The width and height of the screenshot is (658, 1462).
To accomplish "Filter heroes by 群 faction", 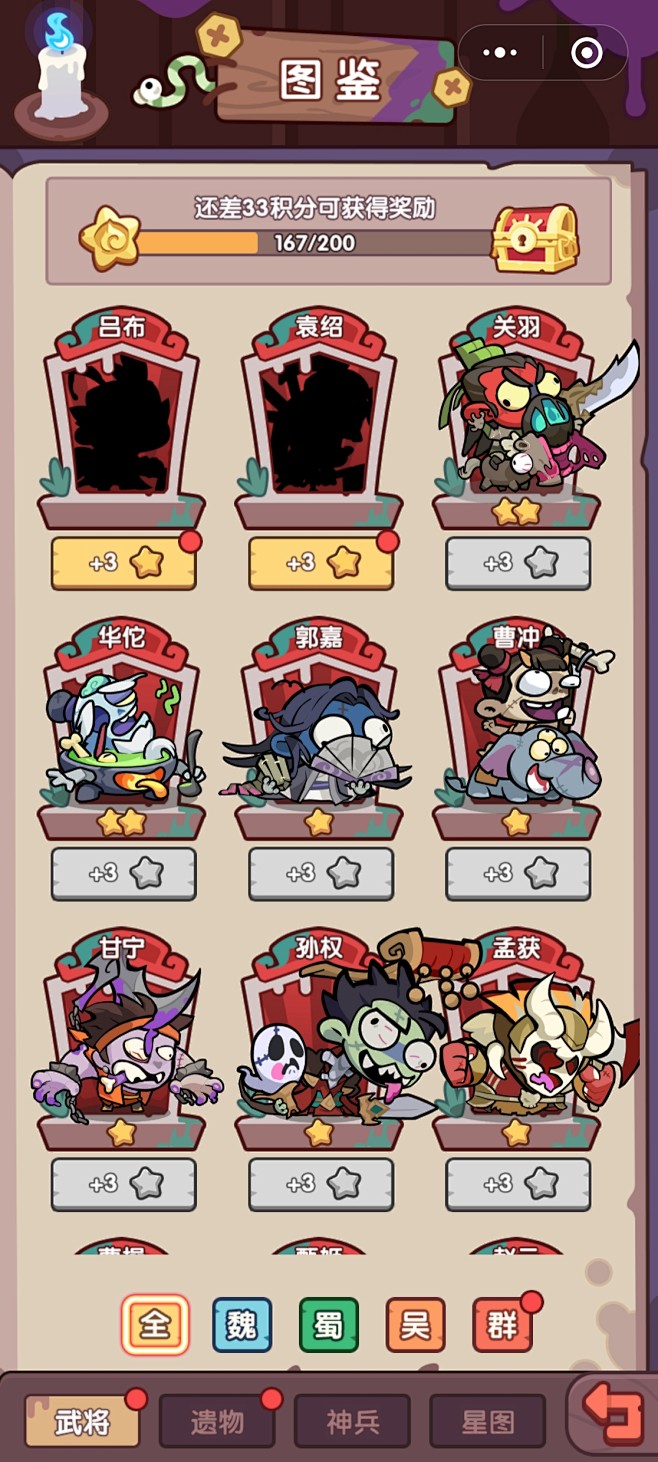I will [502, 1325].
